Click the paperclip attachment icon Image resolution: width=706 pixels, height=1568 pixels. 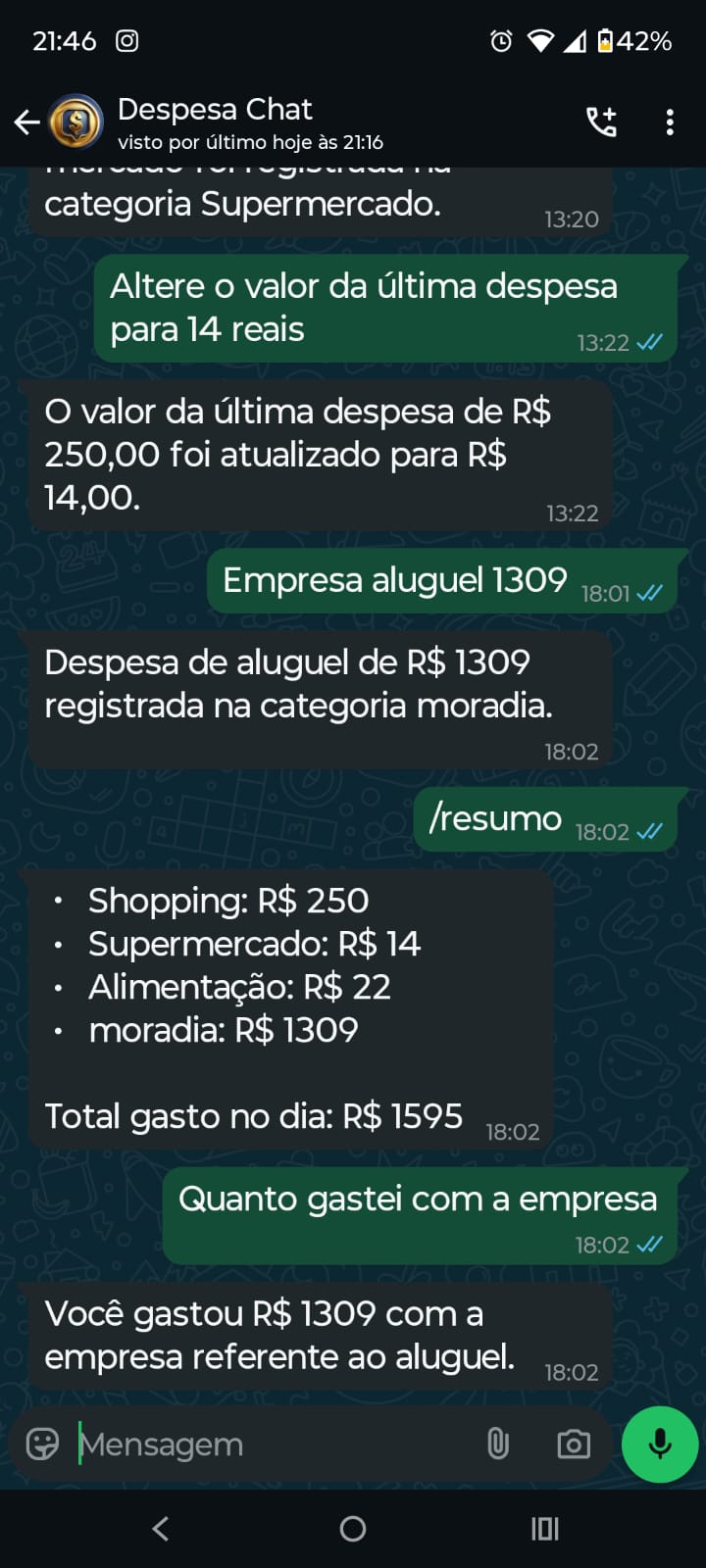tap(500, 1444)
